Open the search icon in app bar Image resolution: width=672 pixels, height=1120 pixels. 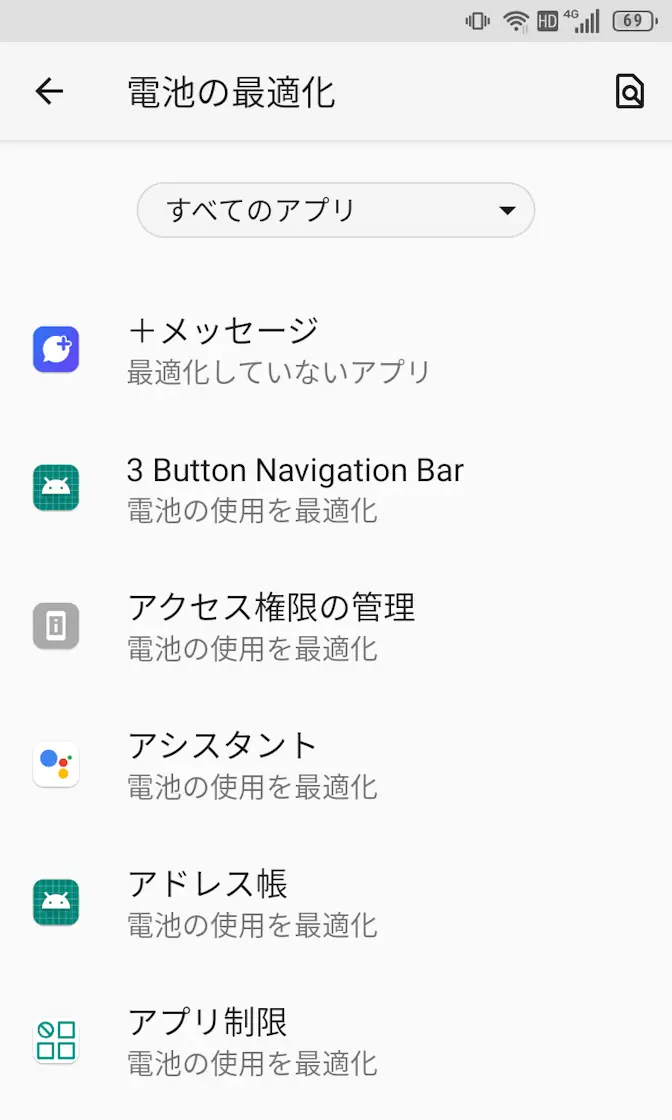click(x=629, y=92)
